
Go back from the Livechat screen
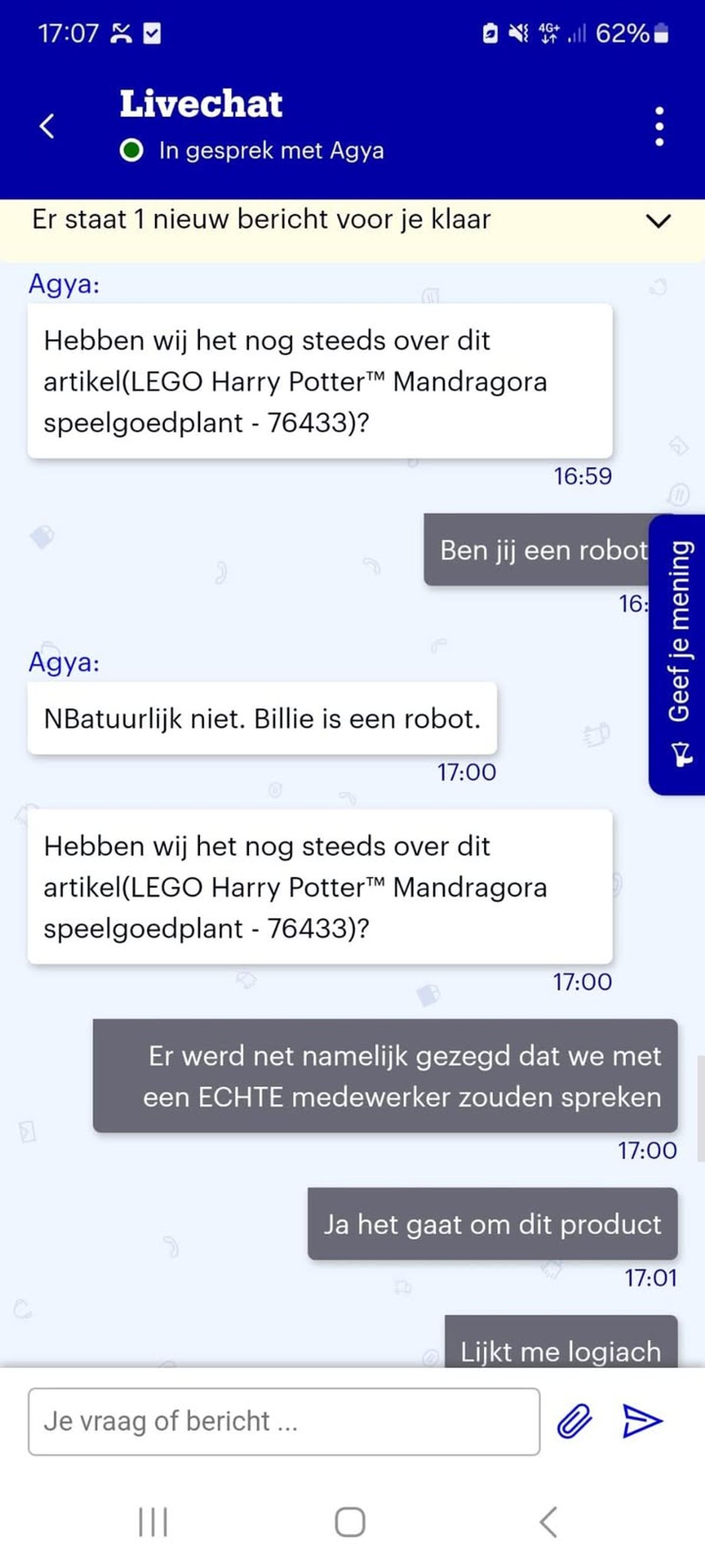(x=47, y=126)
